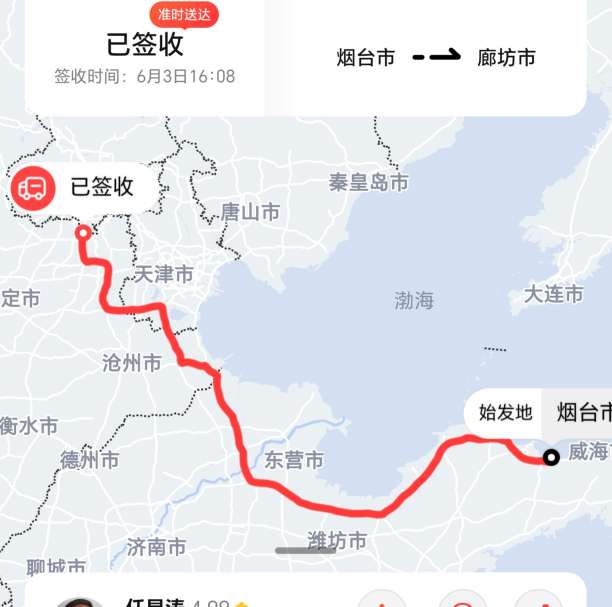
Task: Select the 始发地 烟台市 origin marker
Action: tap(538, 412)
